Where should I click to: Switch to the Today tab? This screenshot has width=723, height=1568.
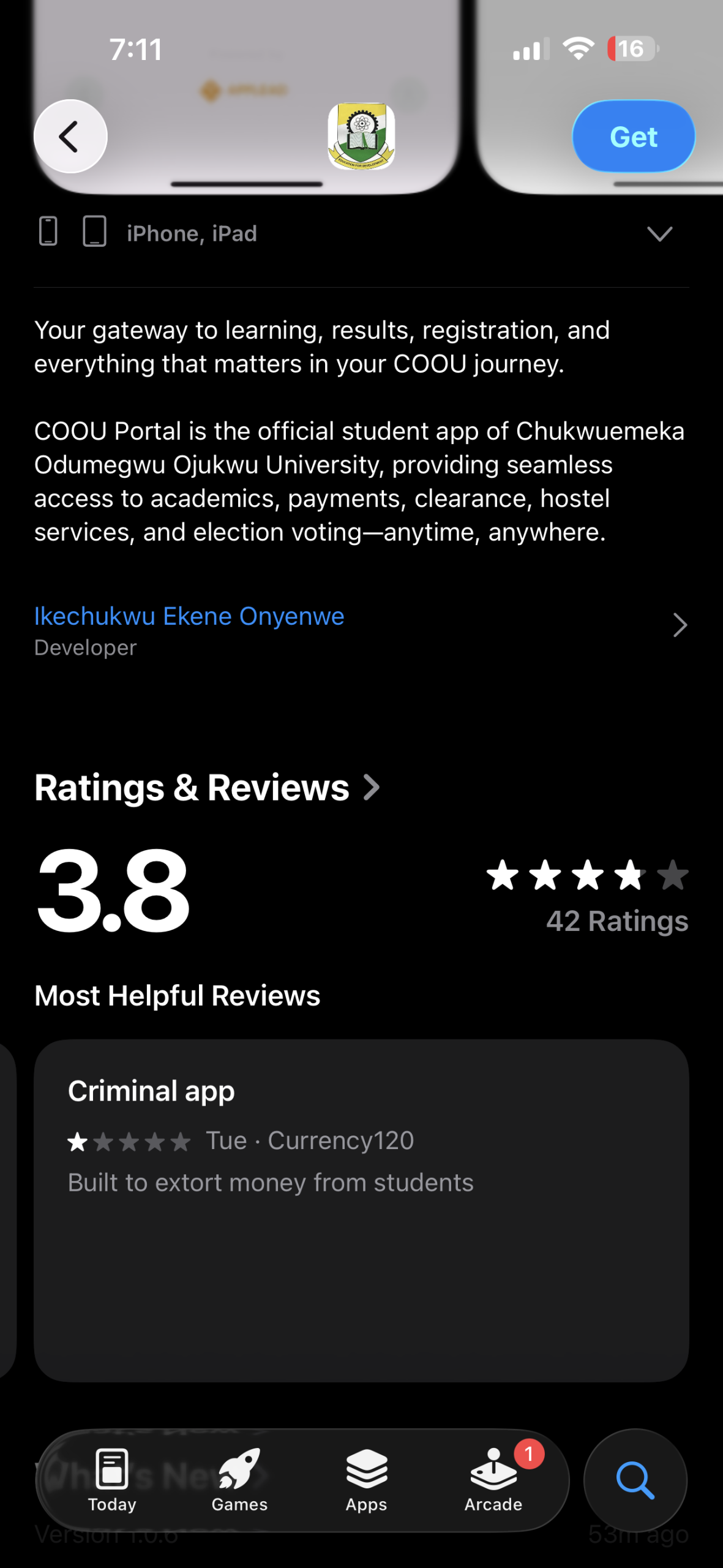[x=112, y=1480]
